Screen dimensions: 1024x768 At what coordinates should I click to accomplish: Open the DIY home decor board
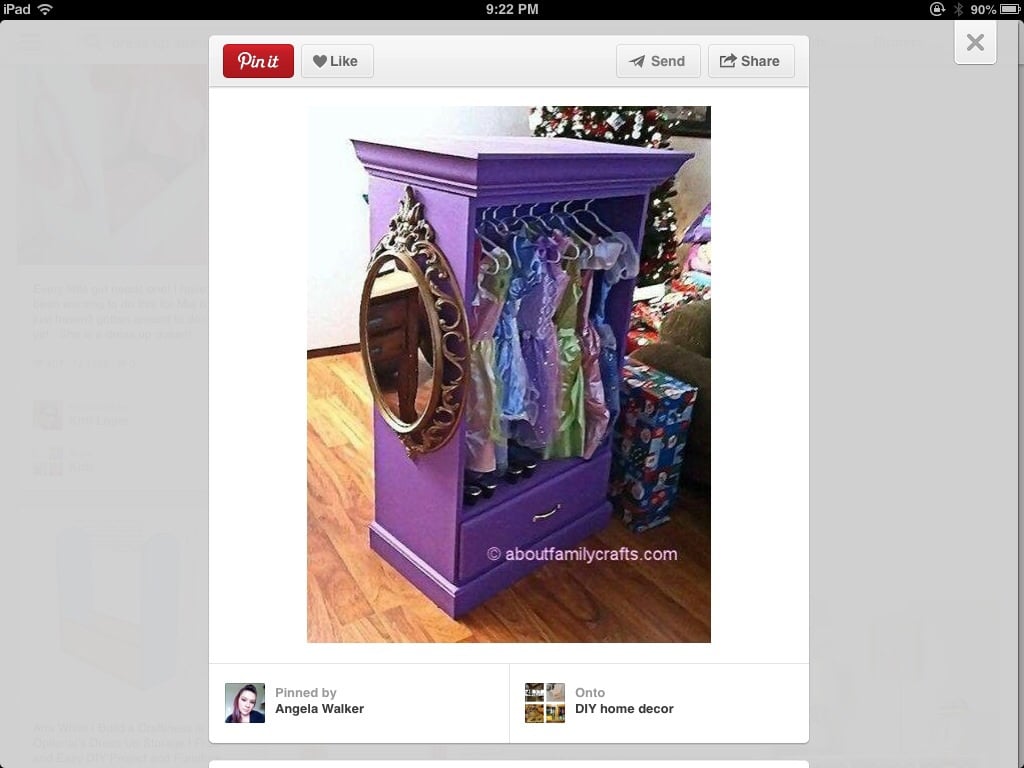[x=623, y=708]
